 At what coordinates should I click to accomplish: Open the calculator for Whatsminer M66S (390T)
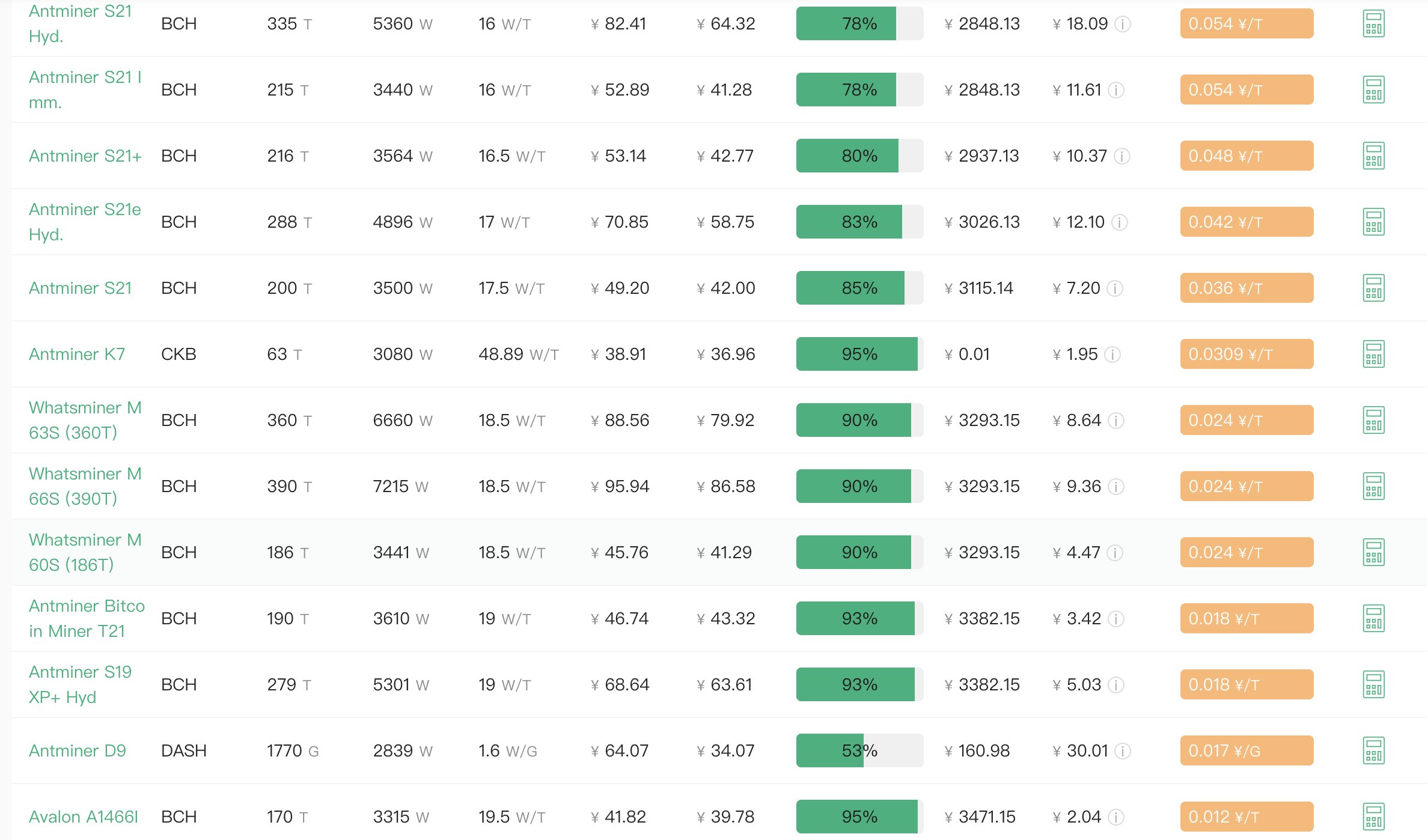1373,486
